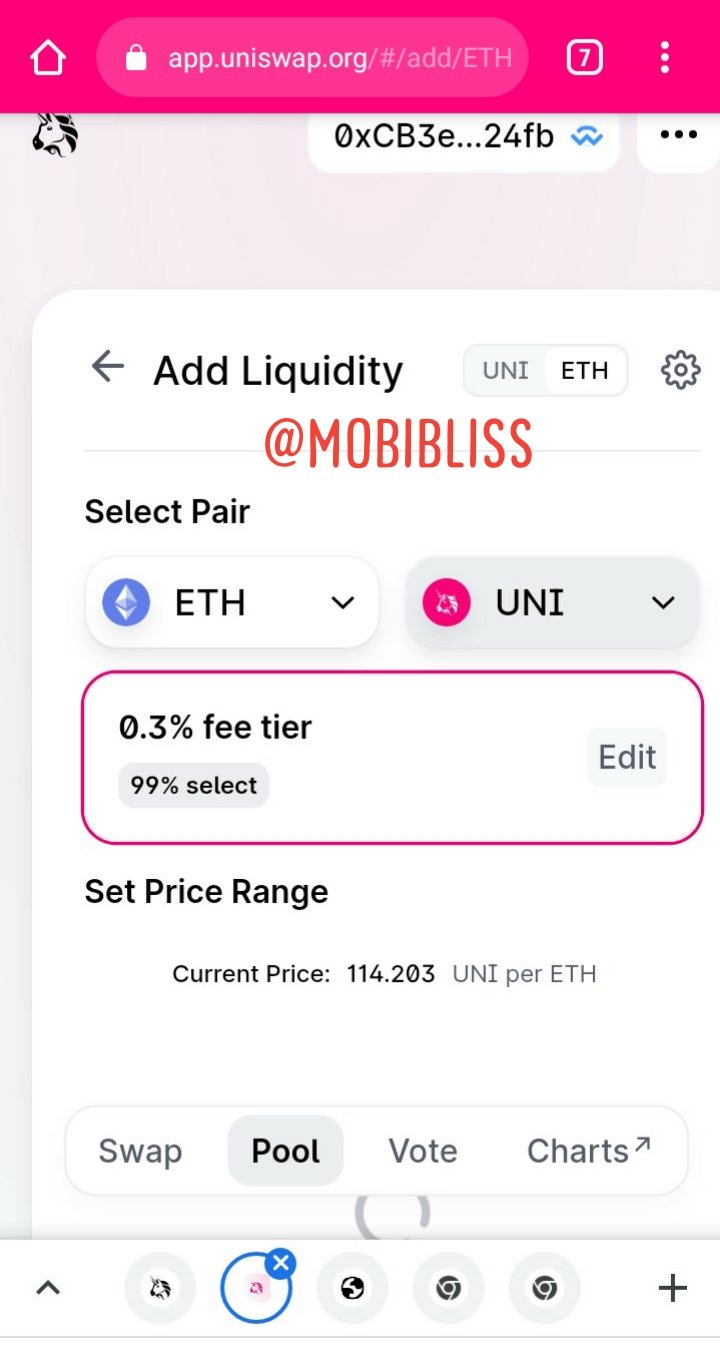
Task: Open the Uniswap three-dot menu
Action: (679, 136)
